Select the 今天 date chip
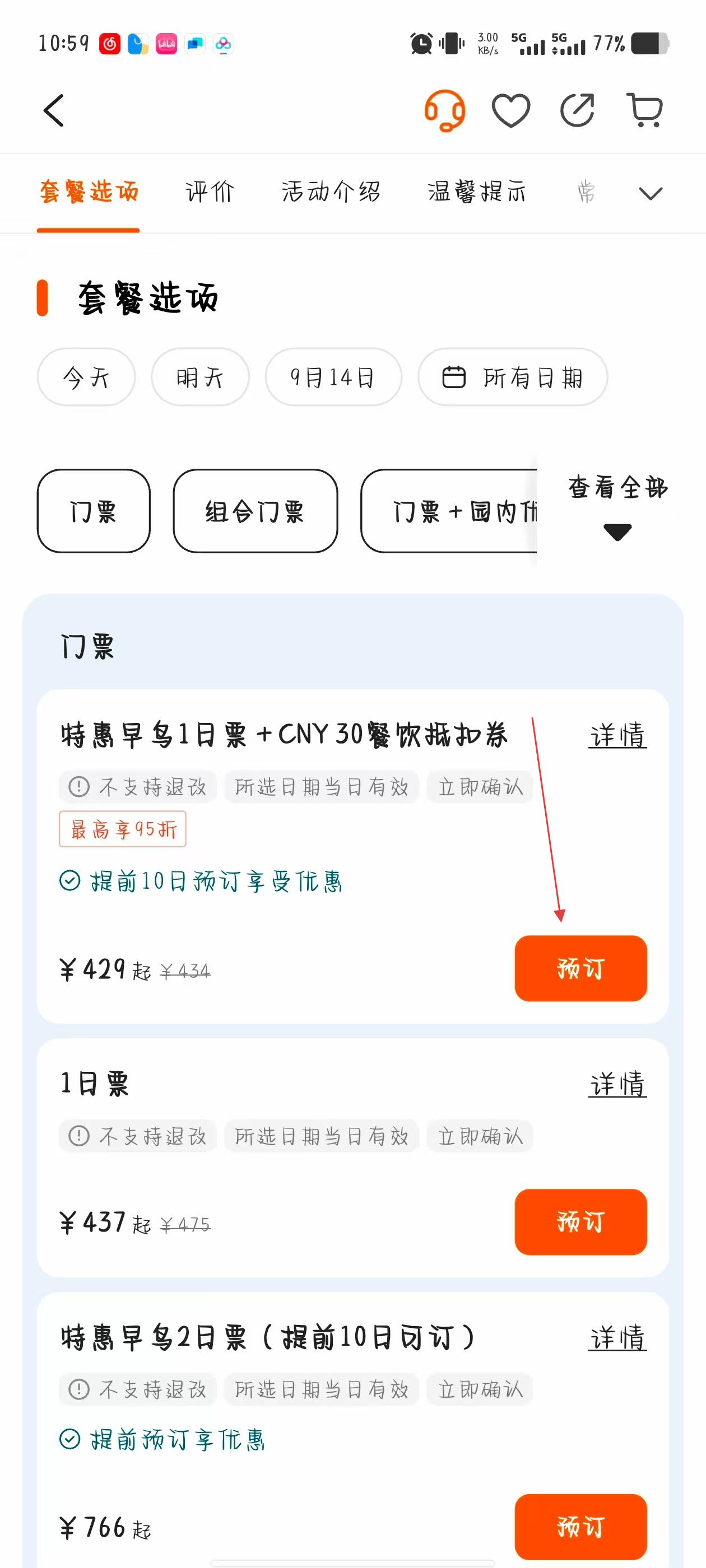 tap(86, 377)
